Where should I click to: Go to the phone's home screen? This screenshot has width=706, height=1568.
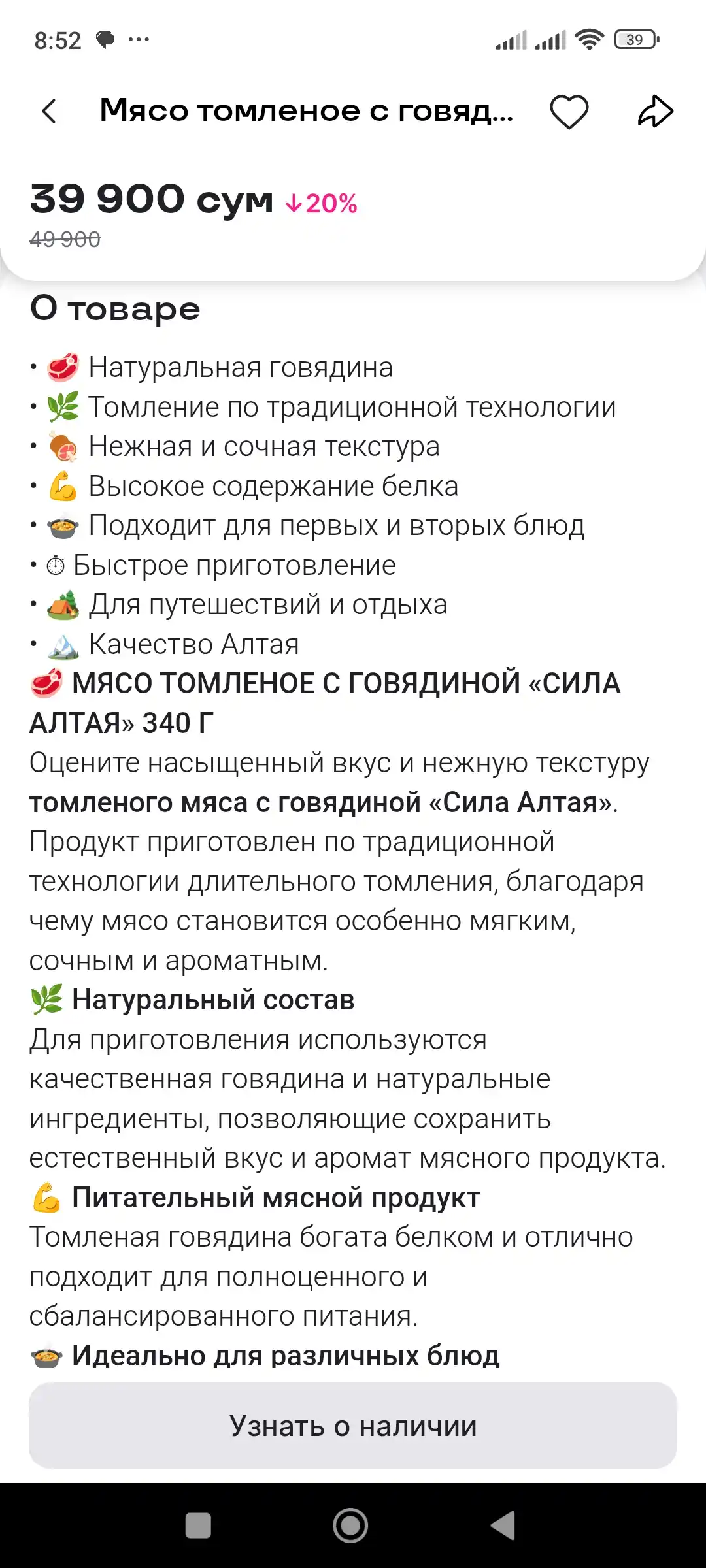pyautogui.click(x=350, y=1526)
